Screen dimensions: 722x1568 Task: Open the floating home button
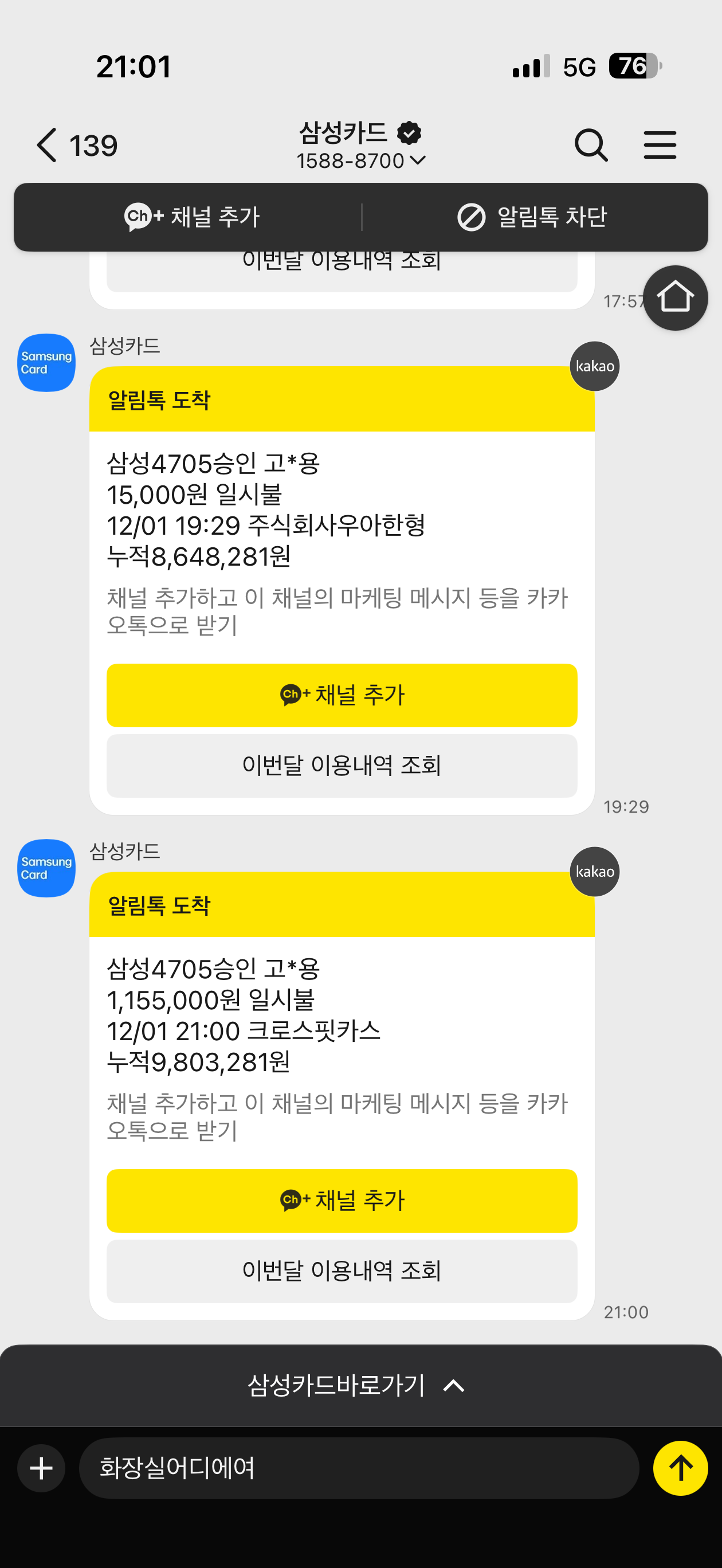[x=674, y=297]
